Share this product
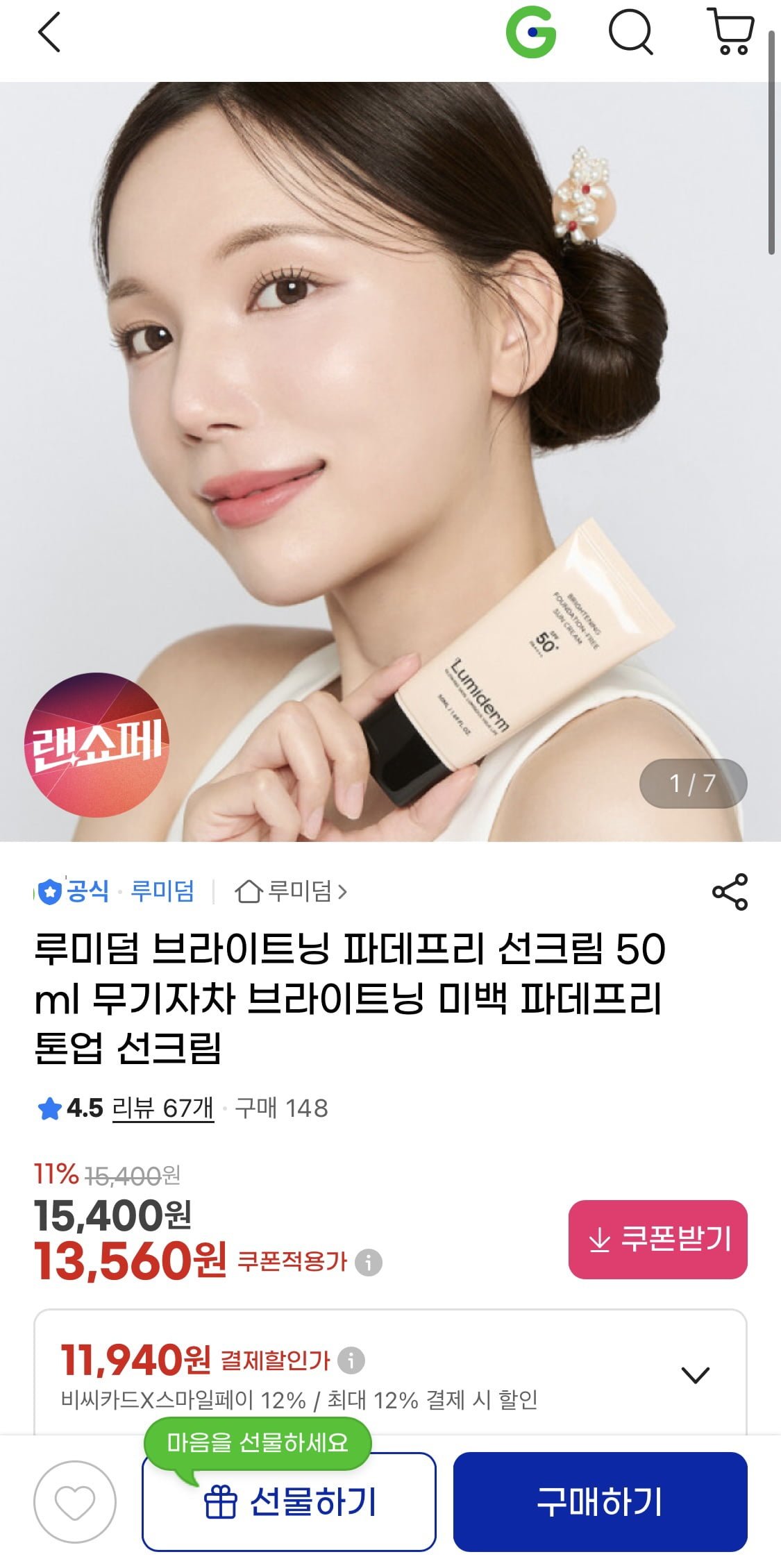781x1568 pixels. tap(730, 891)
